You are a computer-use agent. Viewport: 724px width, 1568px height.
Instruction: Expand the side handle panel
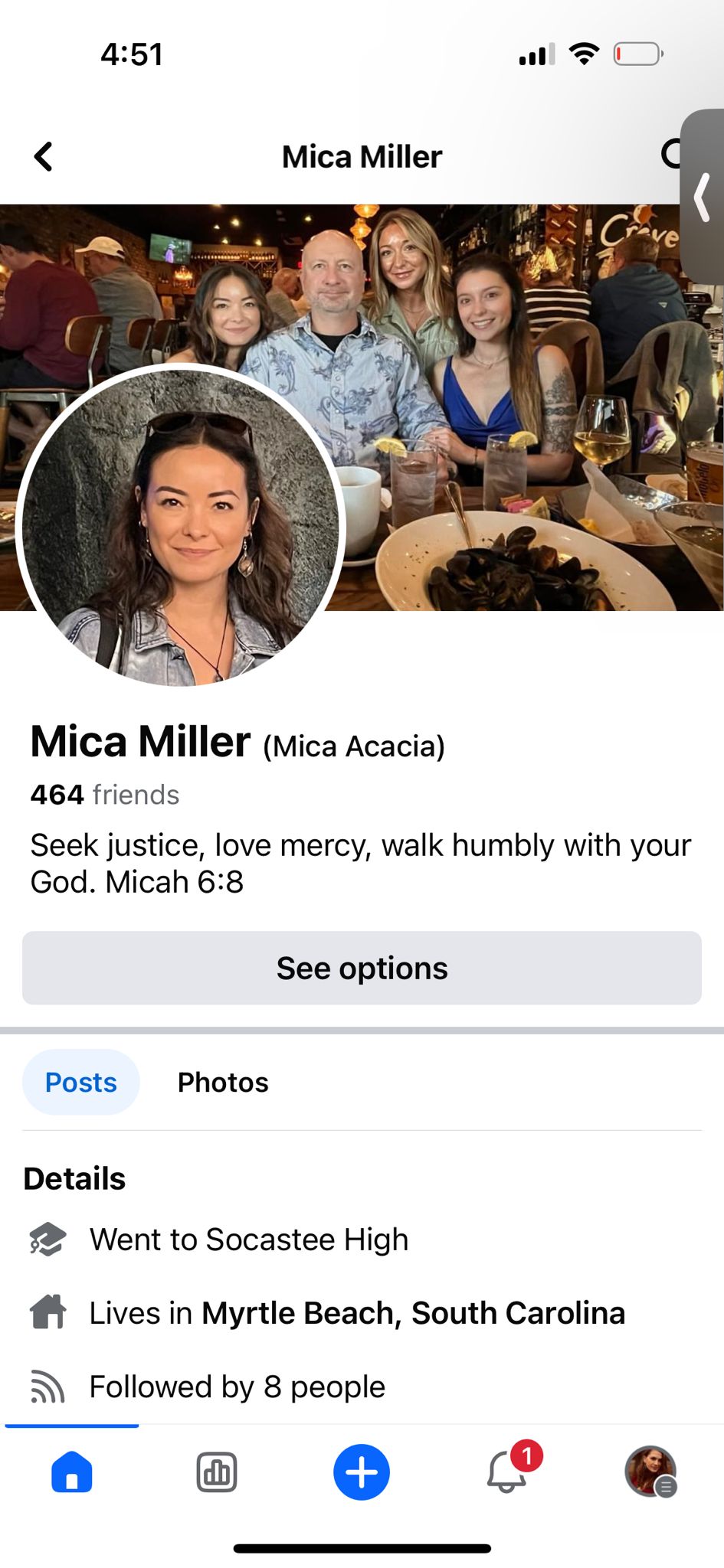click(x=703, y=198)
